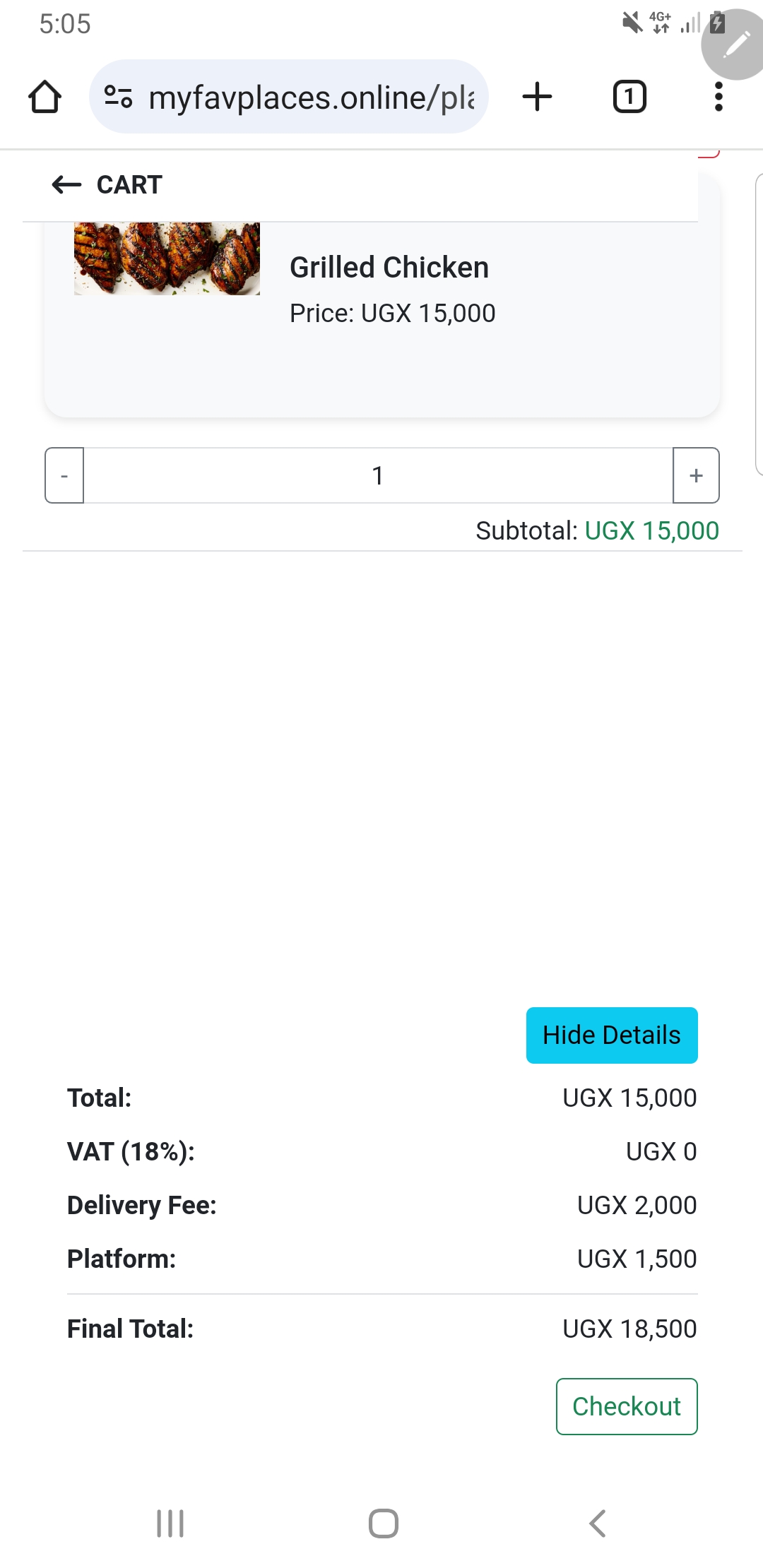Tap the Final Total row
The image size is (763, 1568).
[381, 1328]
